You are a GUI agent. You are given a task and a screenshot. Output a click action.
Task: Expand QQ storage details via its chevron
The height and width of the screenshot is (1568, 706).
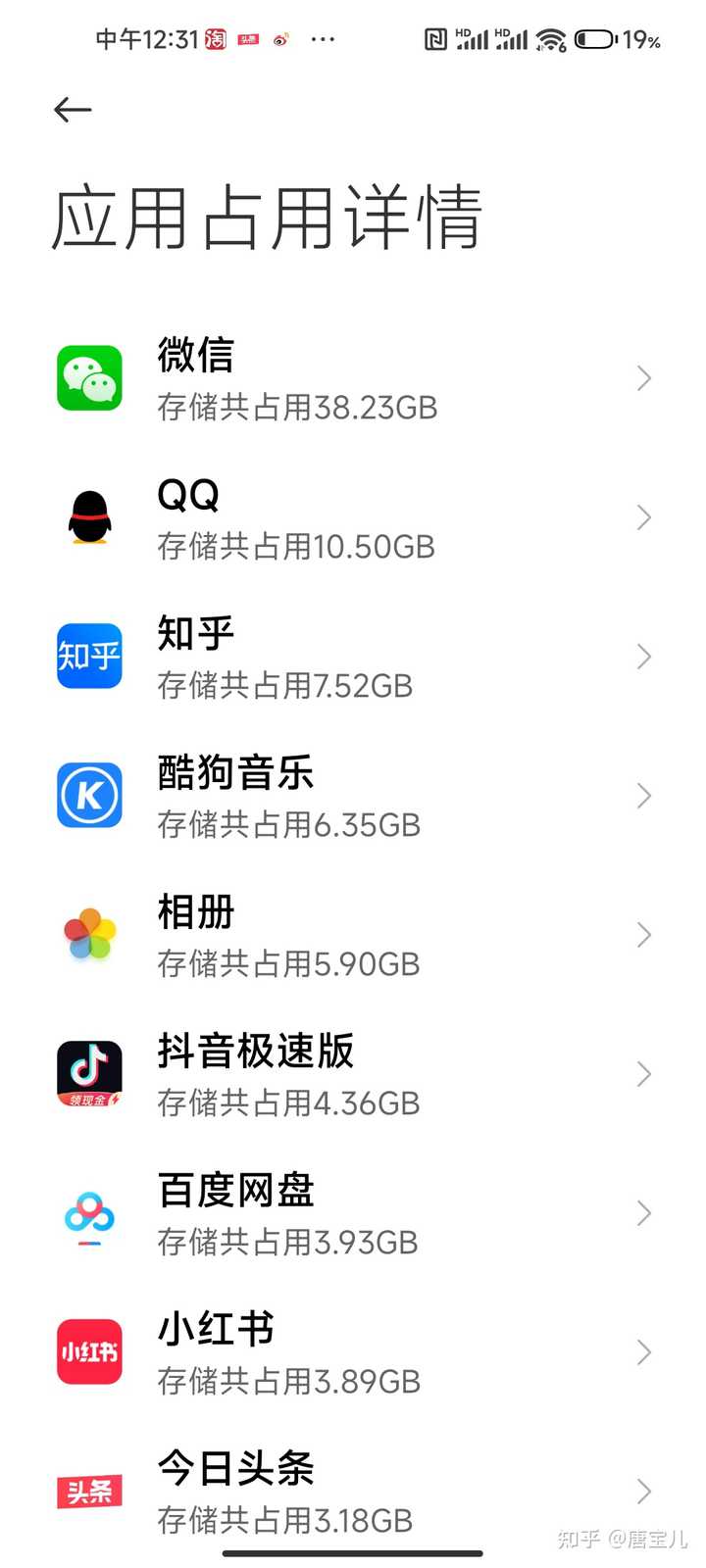click(644, 517)
